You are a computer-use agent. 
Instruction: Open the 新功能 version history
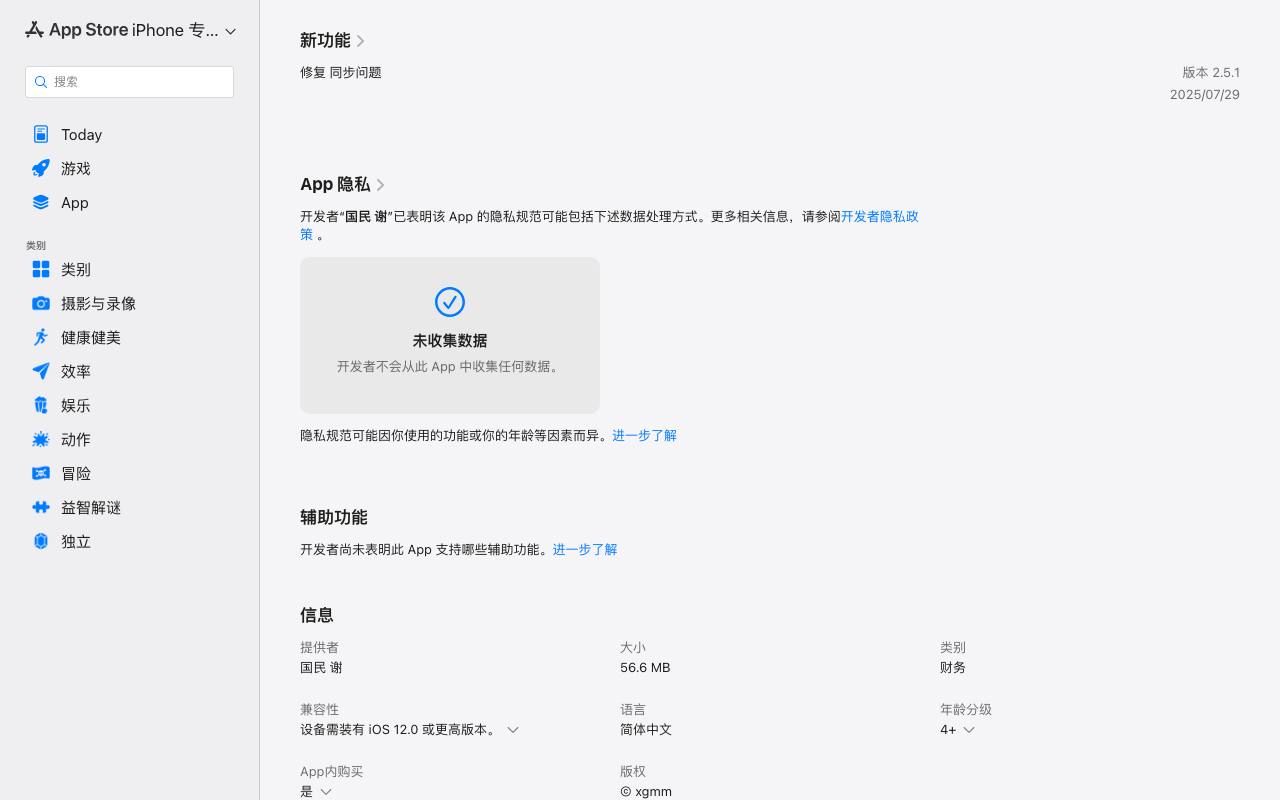pos(333,41)
